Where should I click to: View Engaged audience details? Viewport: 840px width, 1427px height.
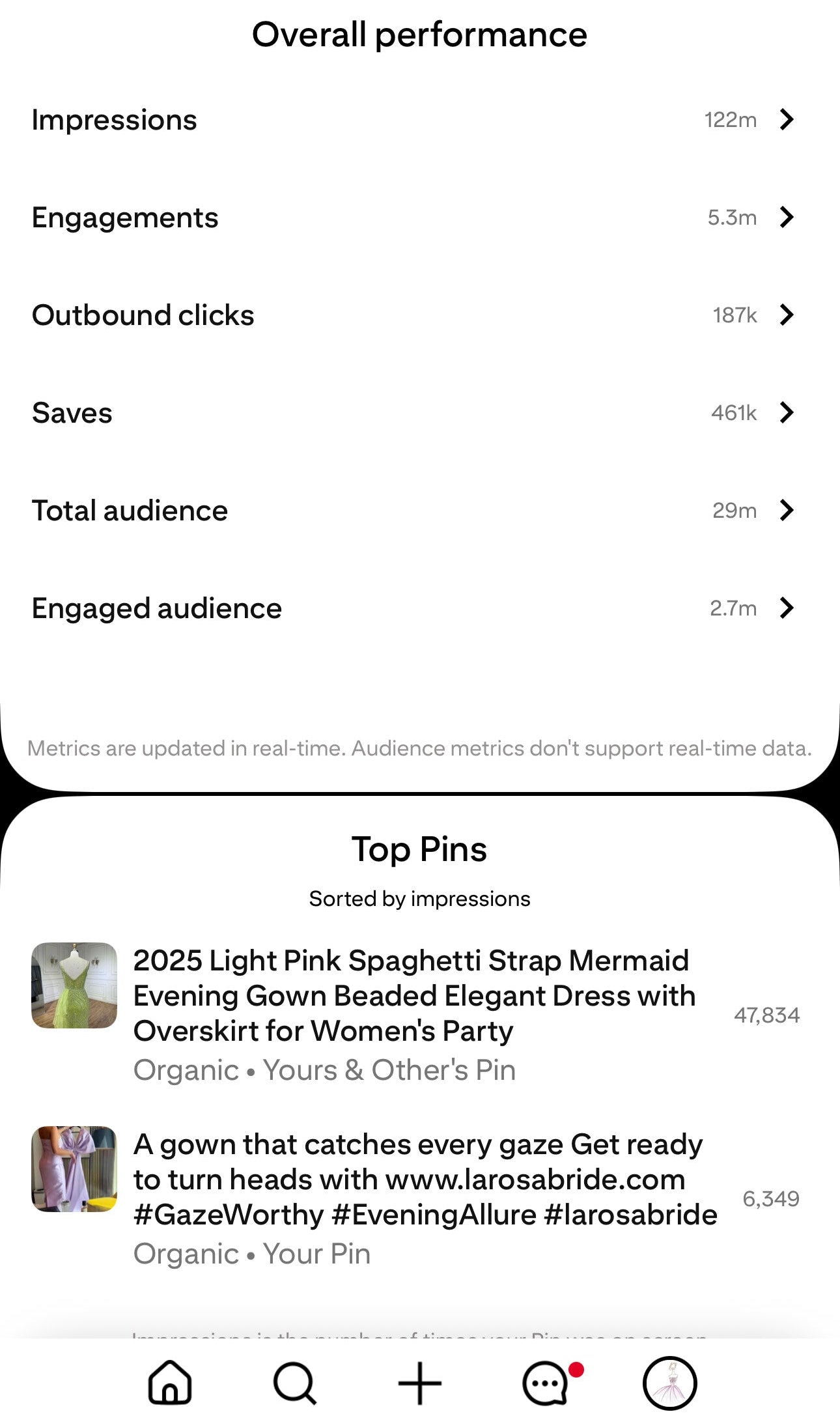(x=419, y=608)
